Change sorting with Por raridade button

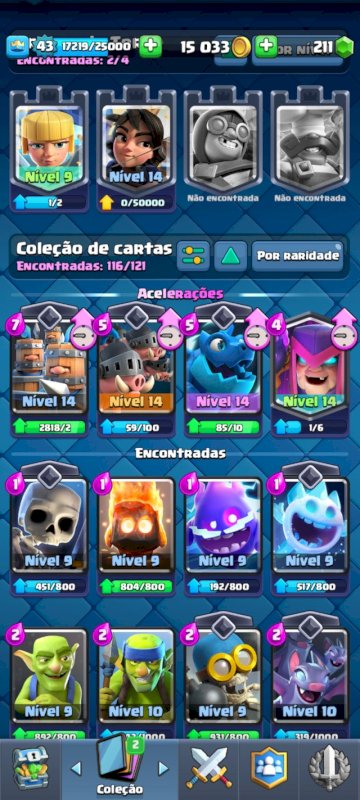[x=298, y=256]
